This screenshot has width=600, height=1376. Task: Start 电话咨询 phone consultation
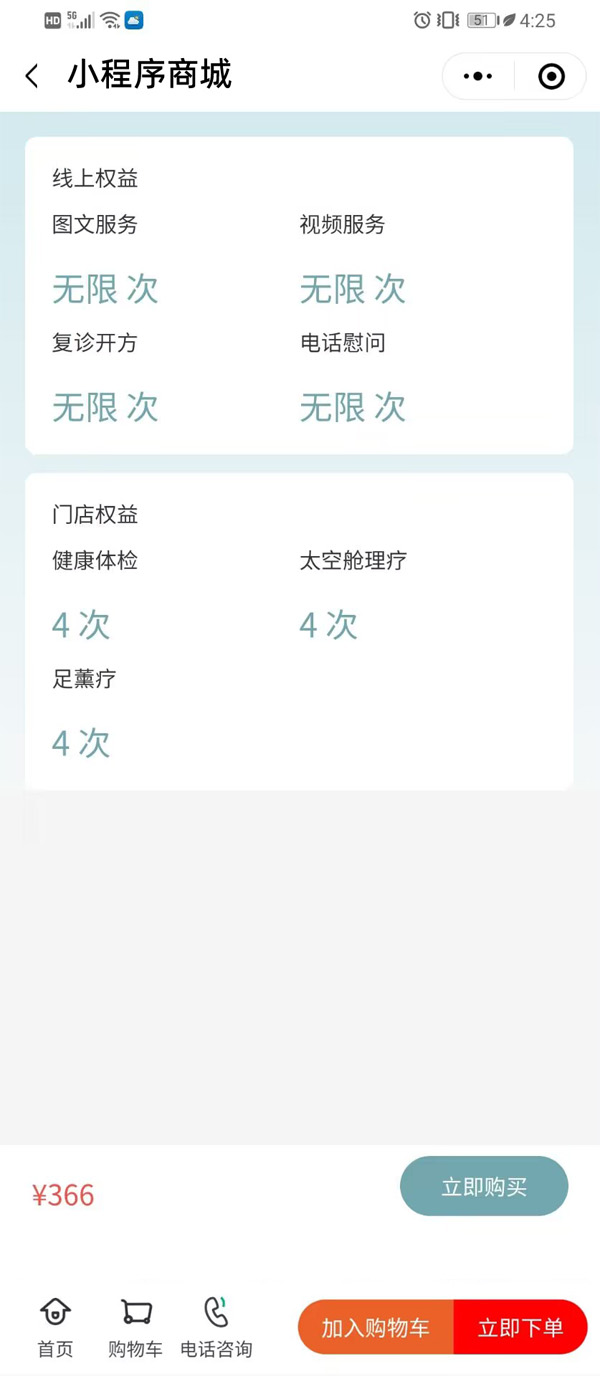coord(216,1327)
